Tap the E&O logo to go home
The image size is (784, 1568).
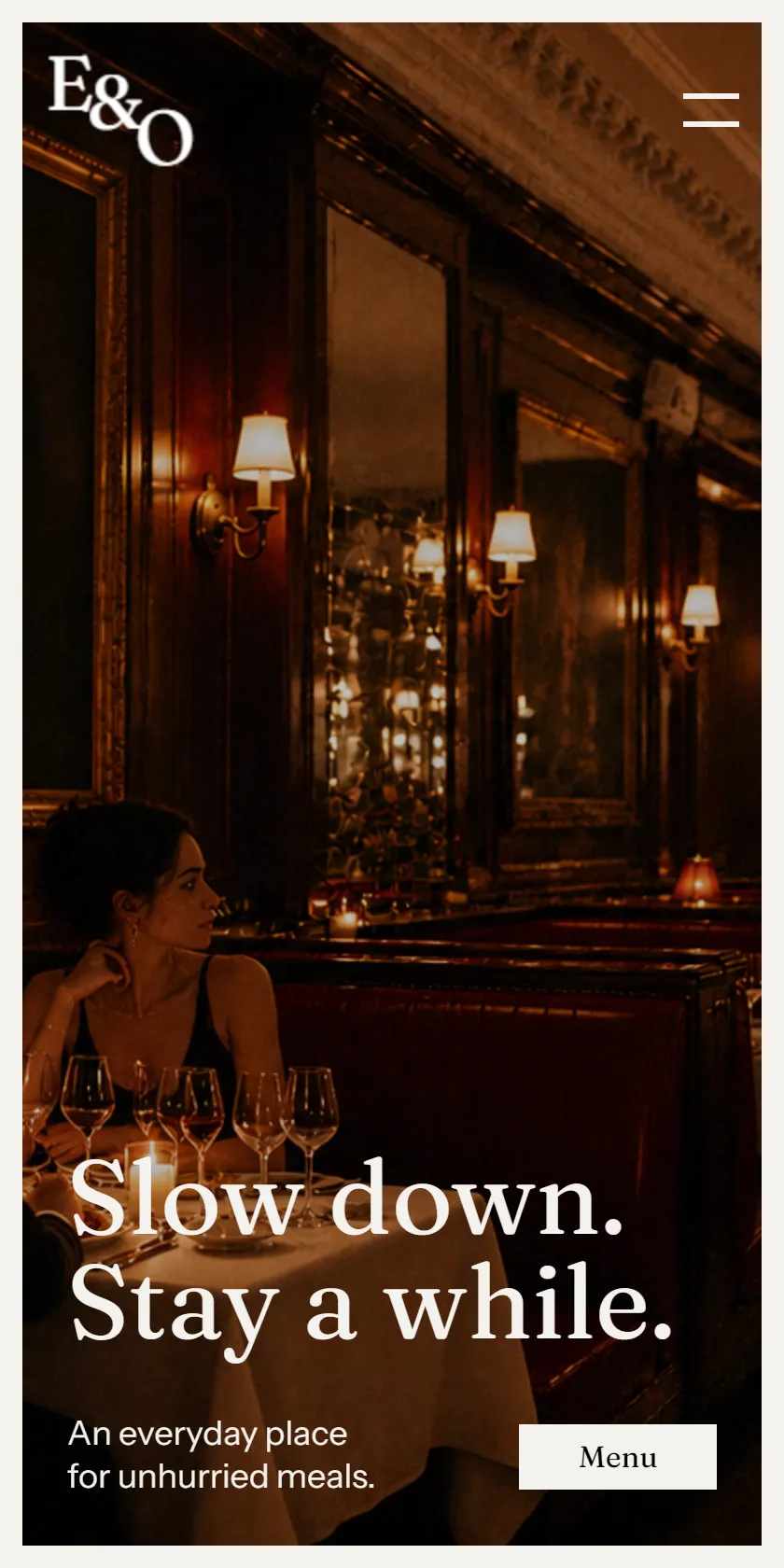120,110
